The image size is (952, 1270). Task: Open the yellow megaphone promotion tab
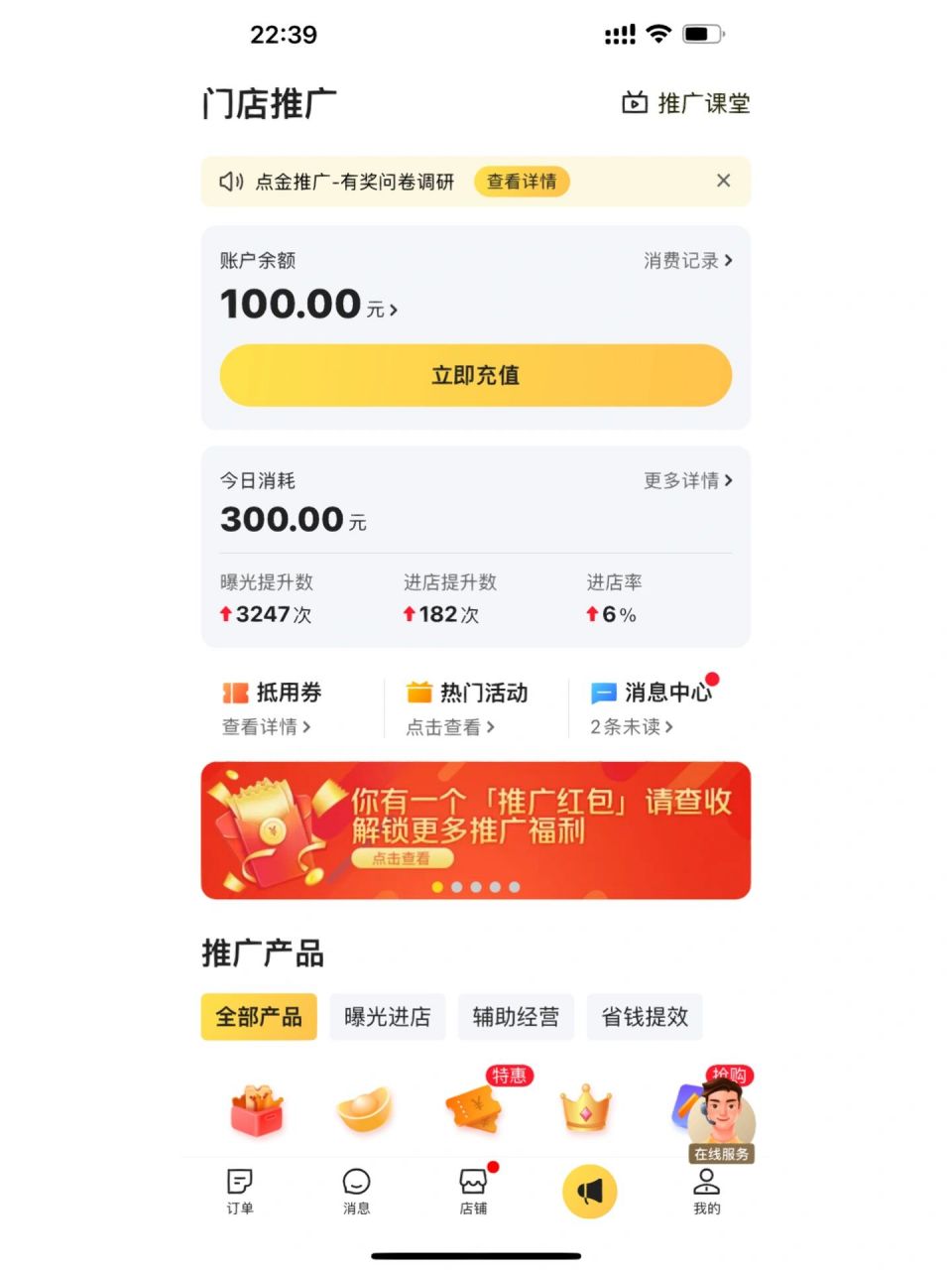tap(590, 1191)
